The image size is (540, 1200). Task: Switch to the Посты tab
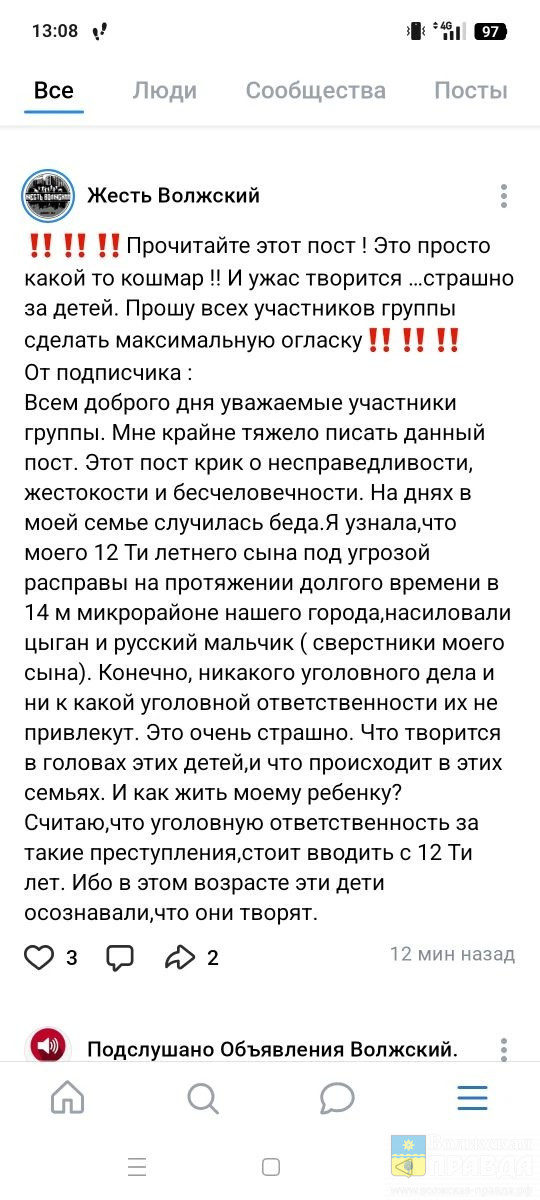pyautogui.click(x=470, y=91)
